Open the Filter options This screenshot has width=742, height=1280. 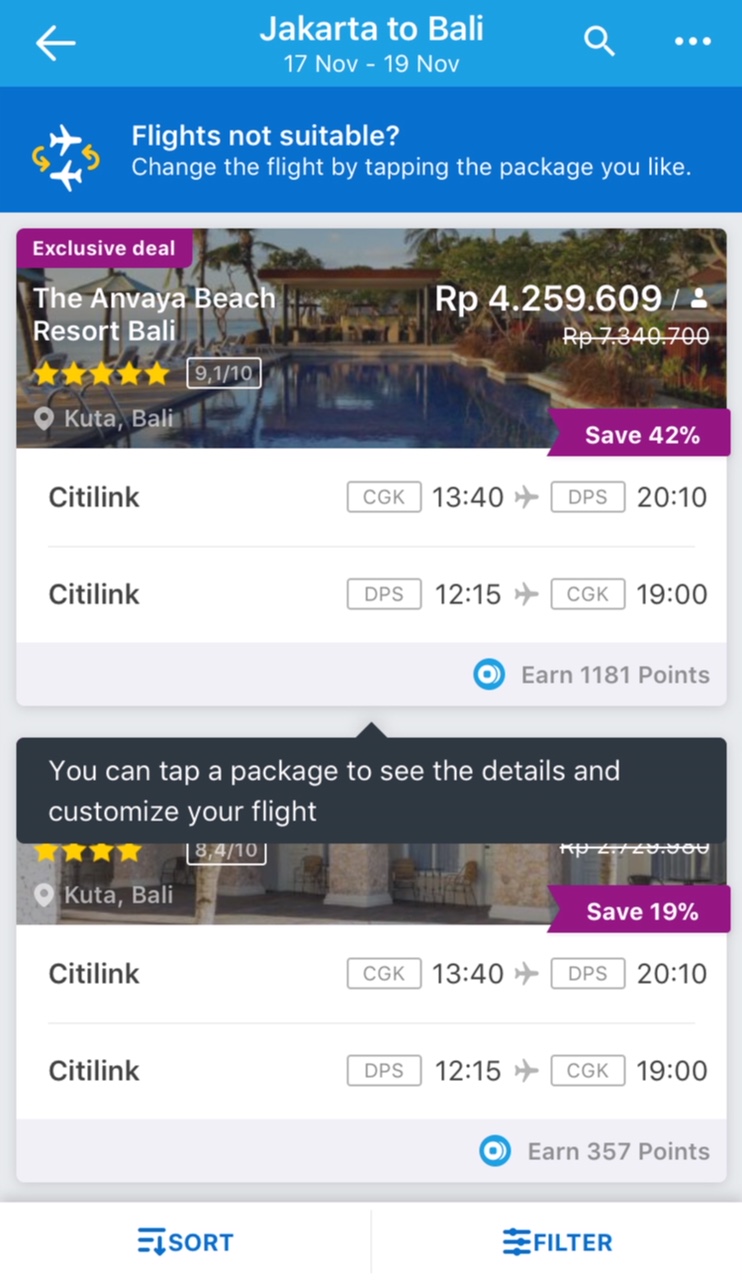[x=557, y=1242]
